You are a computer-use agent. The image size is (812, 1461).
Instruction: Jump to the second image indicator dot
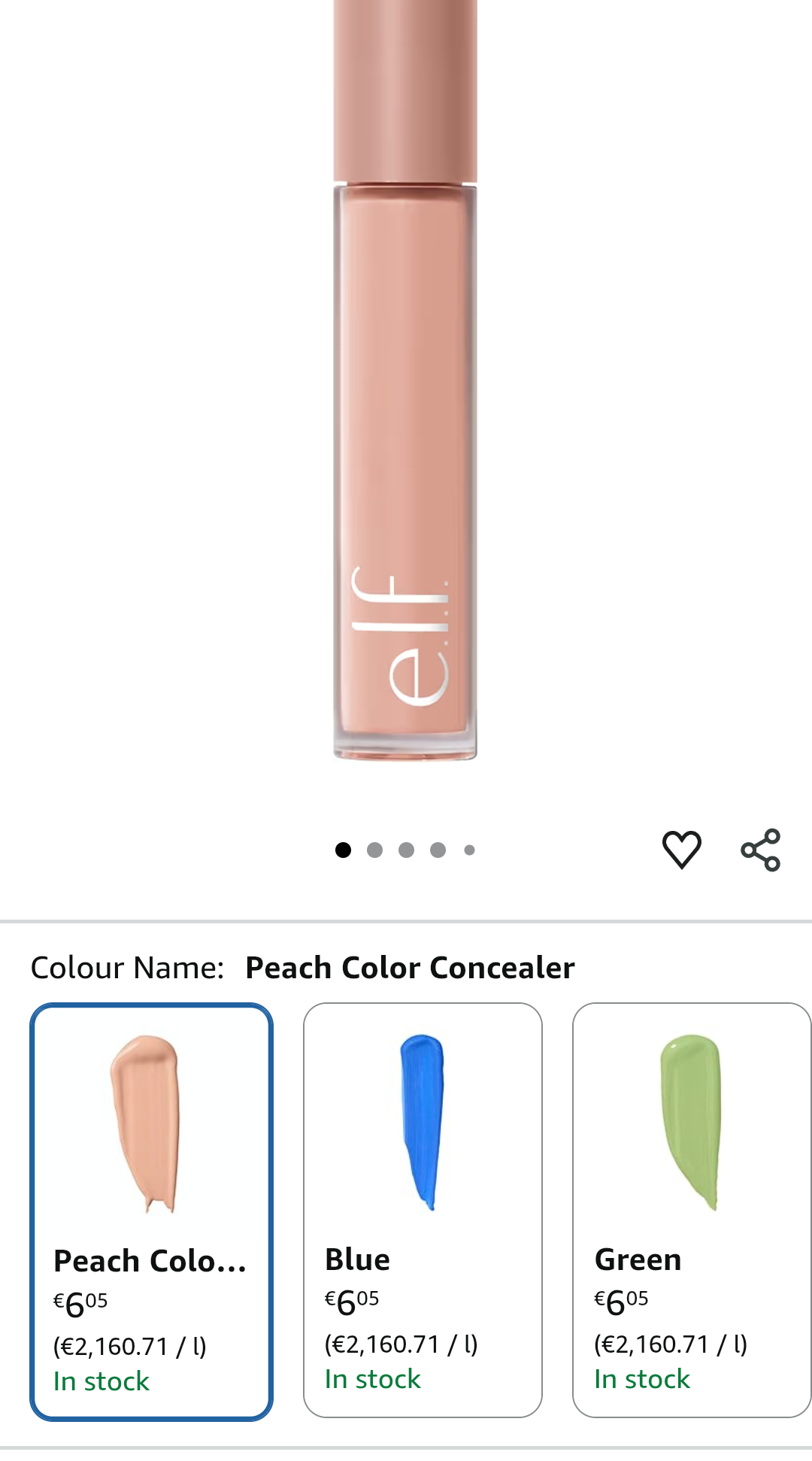[374, 850]
